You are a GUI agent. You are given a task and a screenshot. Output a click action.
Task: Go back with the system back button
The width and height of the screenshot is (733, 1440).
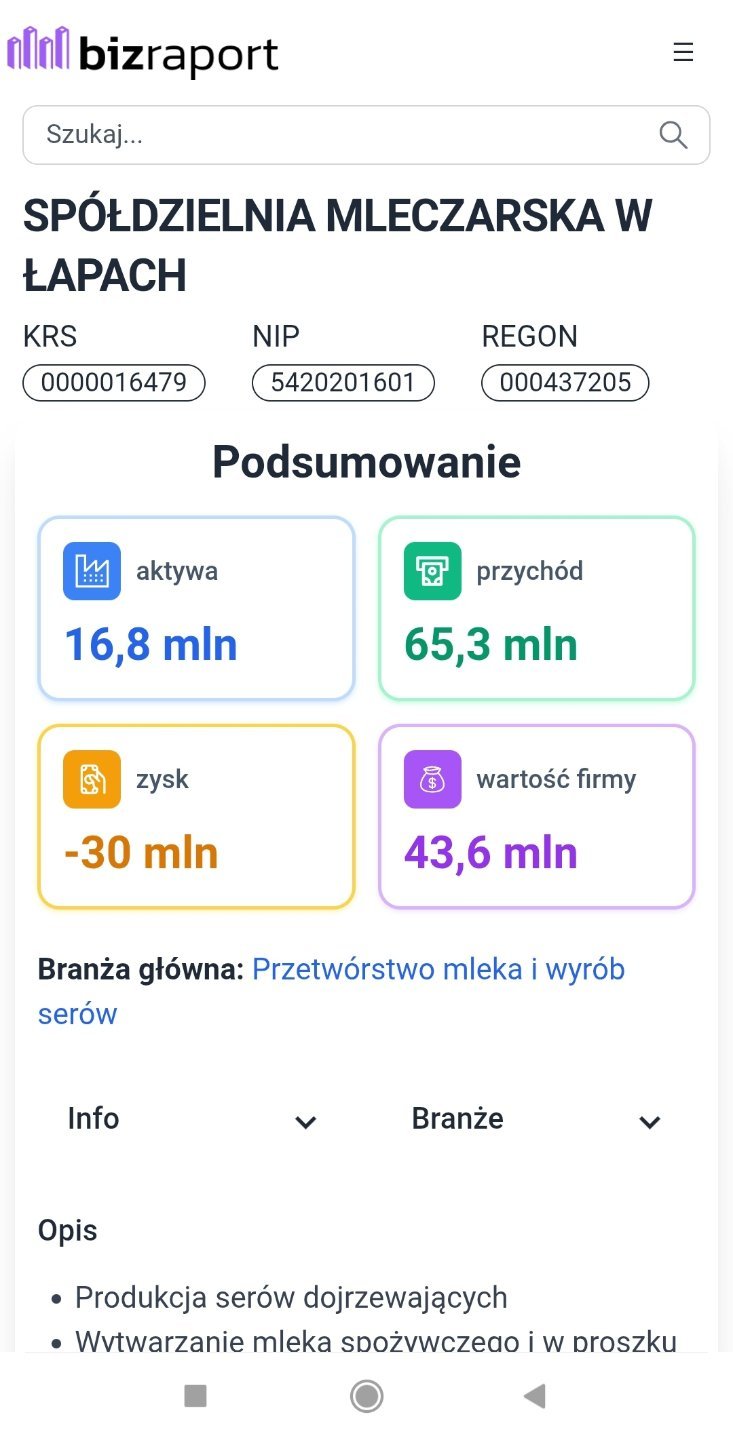click(535, 1396)
